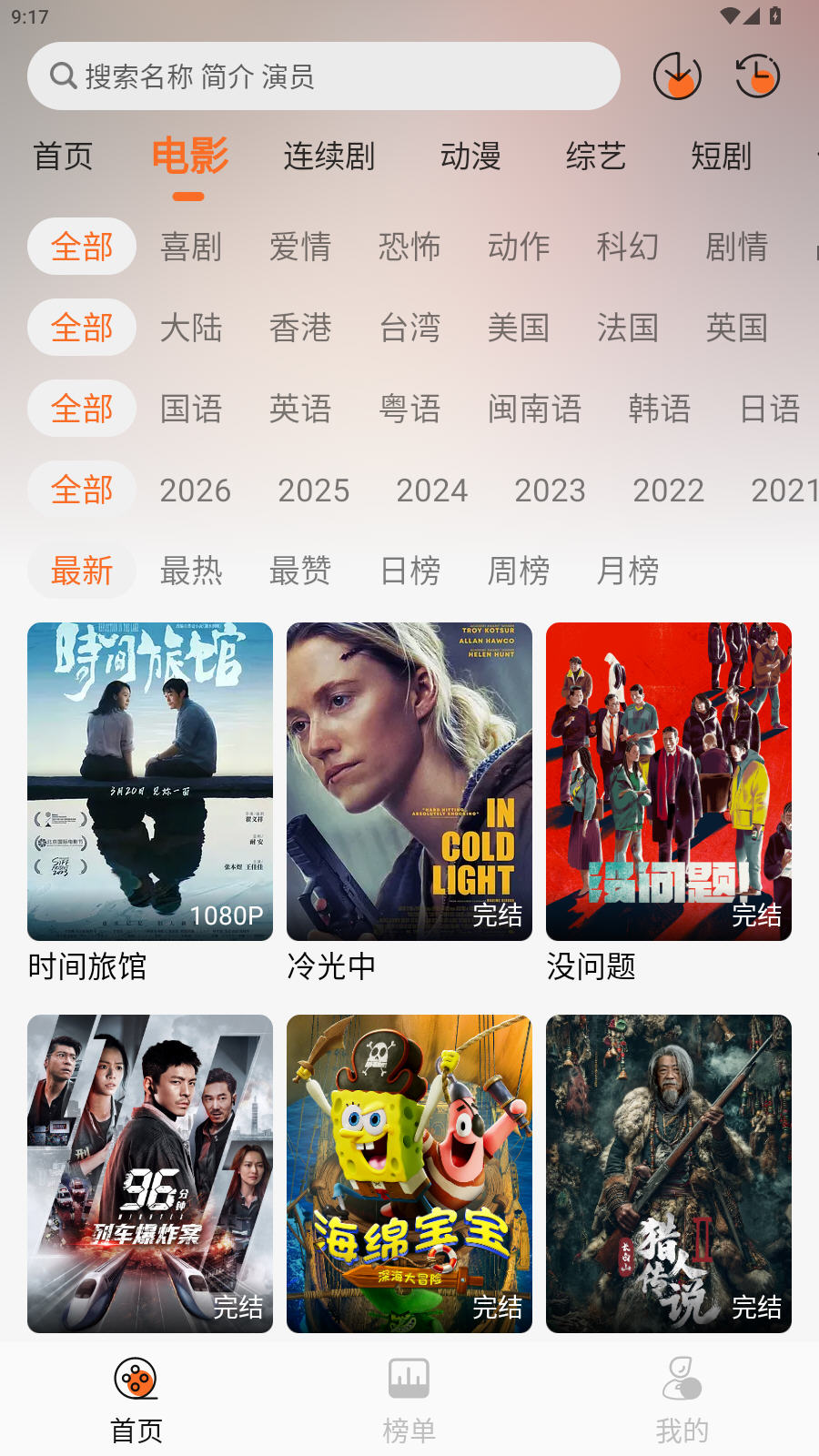Click the magnifier icon in the search bar

[62, 76]
